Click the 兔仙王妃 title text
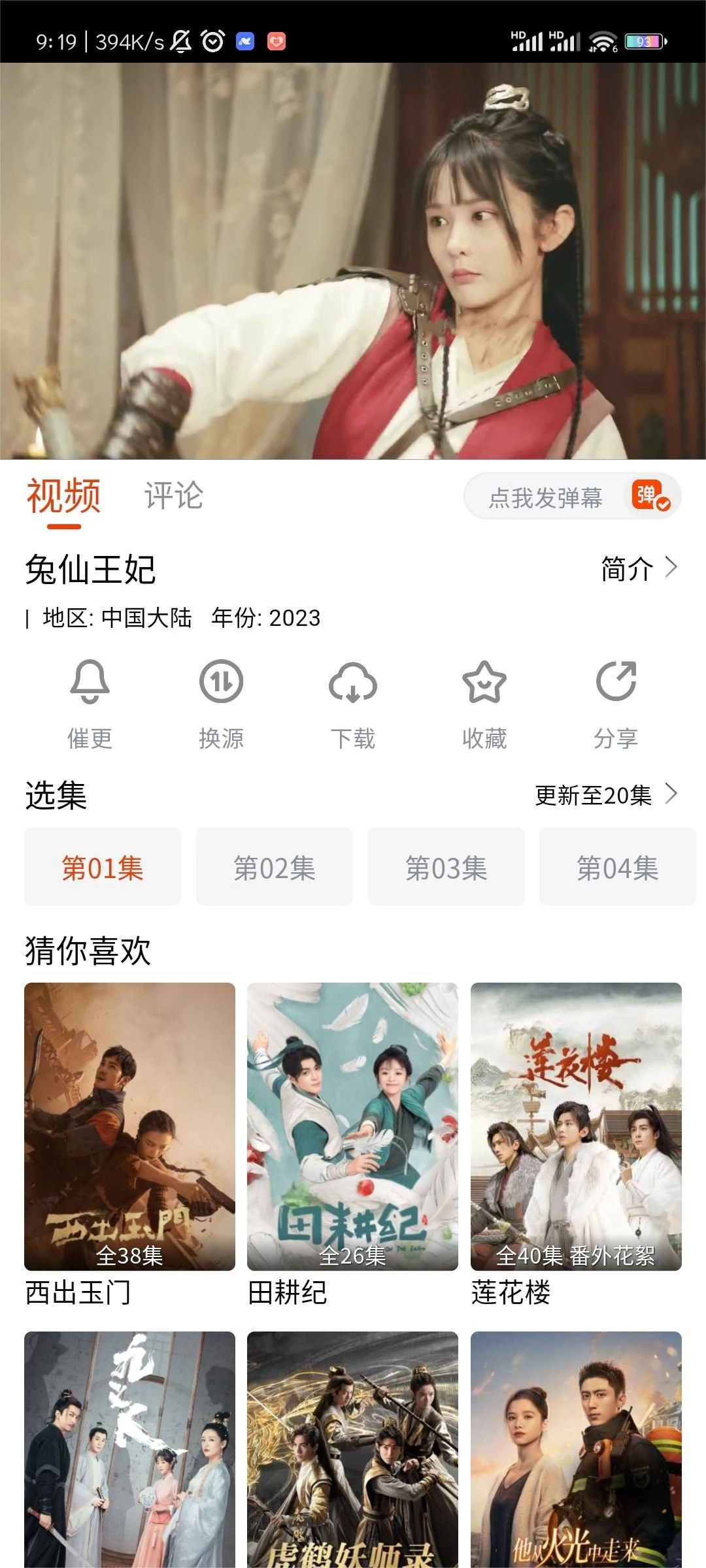Image resolution: width=706 pixels, height=1568 pixels. pyautogui.click(x=92, y=568)
